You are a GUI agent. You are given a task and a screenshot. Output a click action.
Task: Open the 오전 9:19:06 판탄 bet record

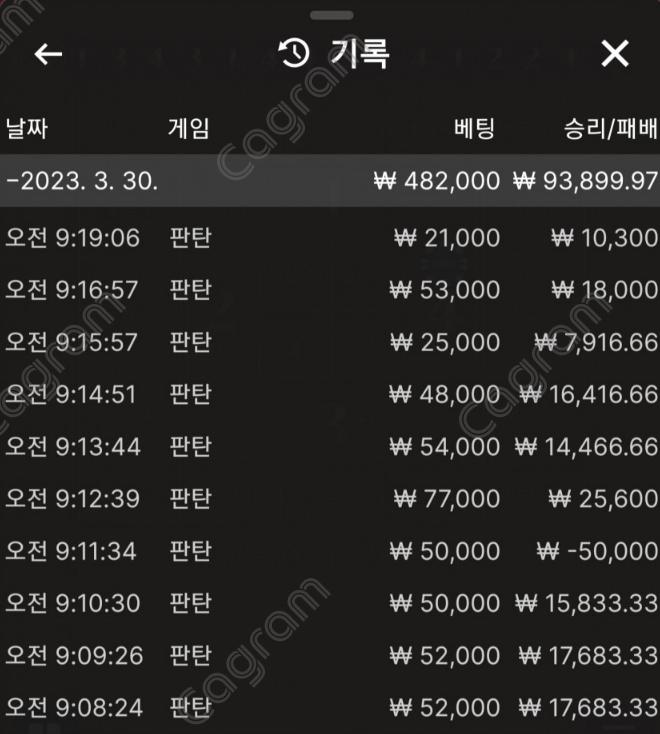330,238
